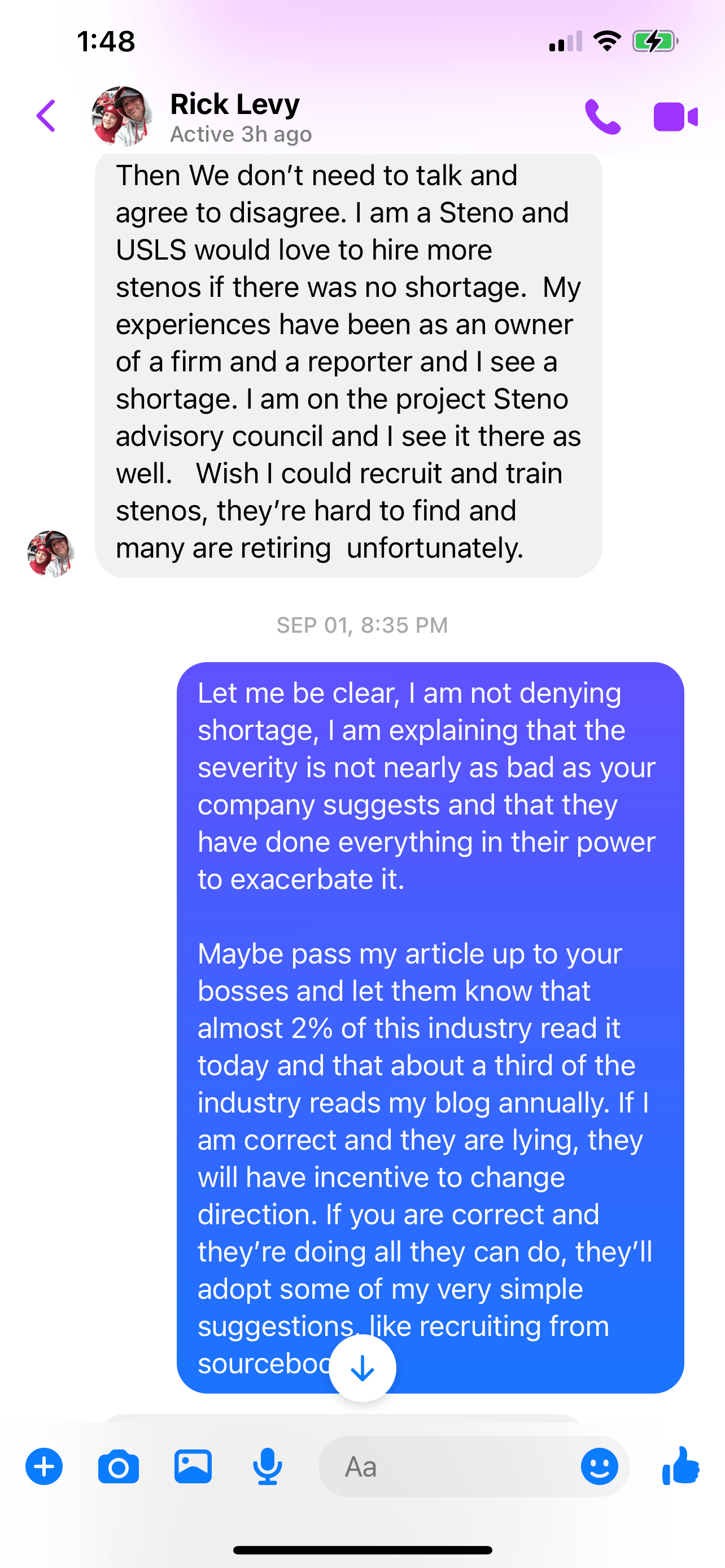Screen dimensions: 725x1568
Task: Open the camera to take a photo
Action: pyautogui.click(x=118, y=1467)
